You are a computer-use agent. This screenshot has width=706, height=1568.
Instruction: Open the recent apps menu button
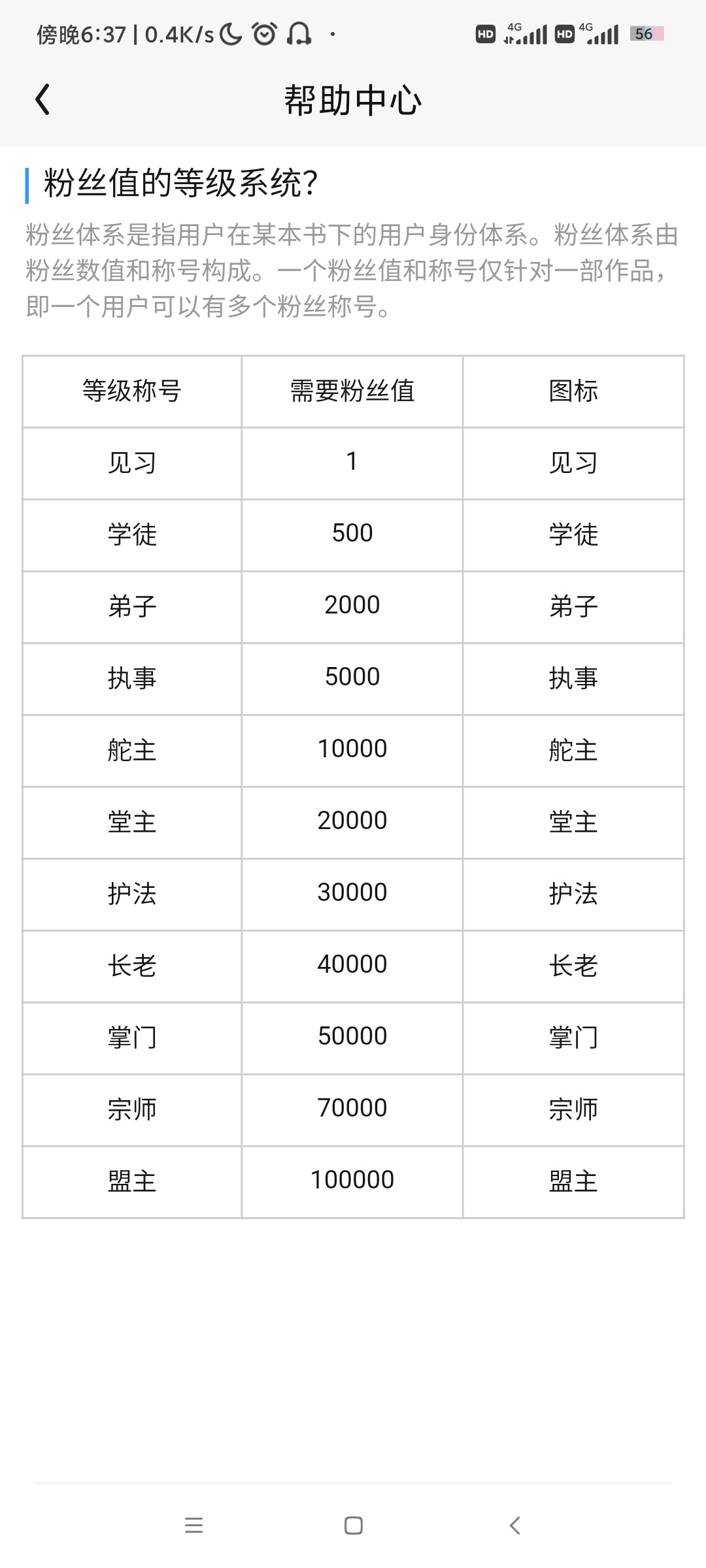coord(193,1526)
